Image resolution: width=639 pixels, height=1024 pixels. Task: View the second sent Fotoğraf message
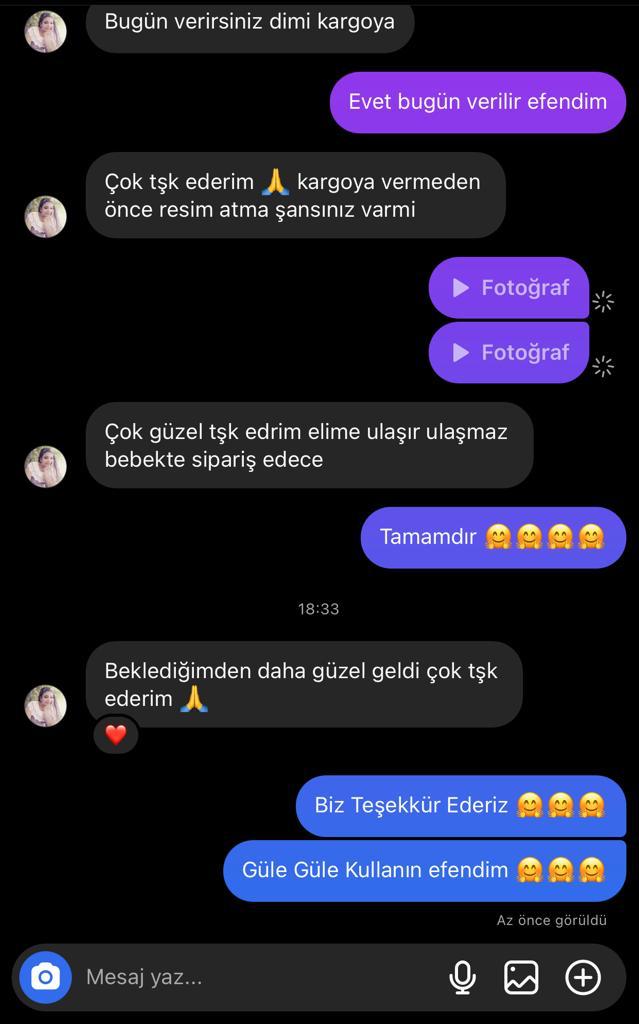509,353
